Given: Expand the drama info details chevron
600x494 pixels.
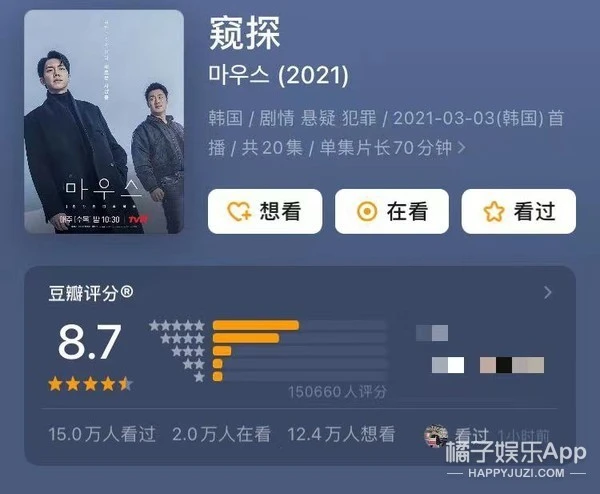Looking at the screenshot, I should 461,148.
